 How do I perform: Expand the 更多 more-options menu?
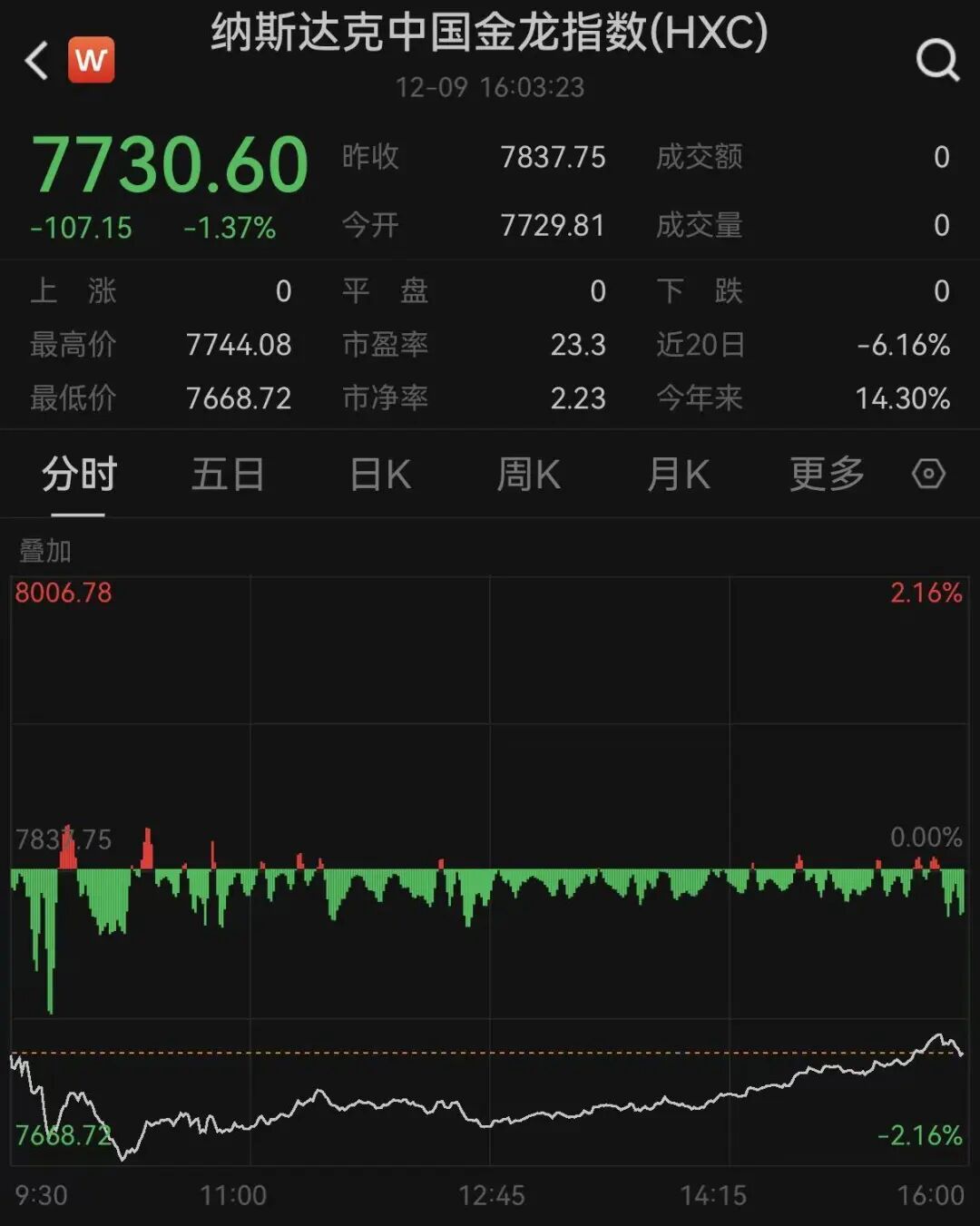pyautogui.click(x=822, y=474)
